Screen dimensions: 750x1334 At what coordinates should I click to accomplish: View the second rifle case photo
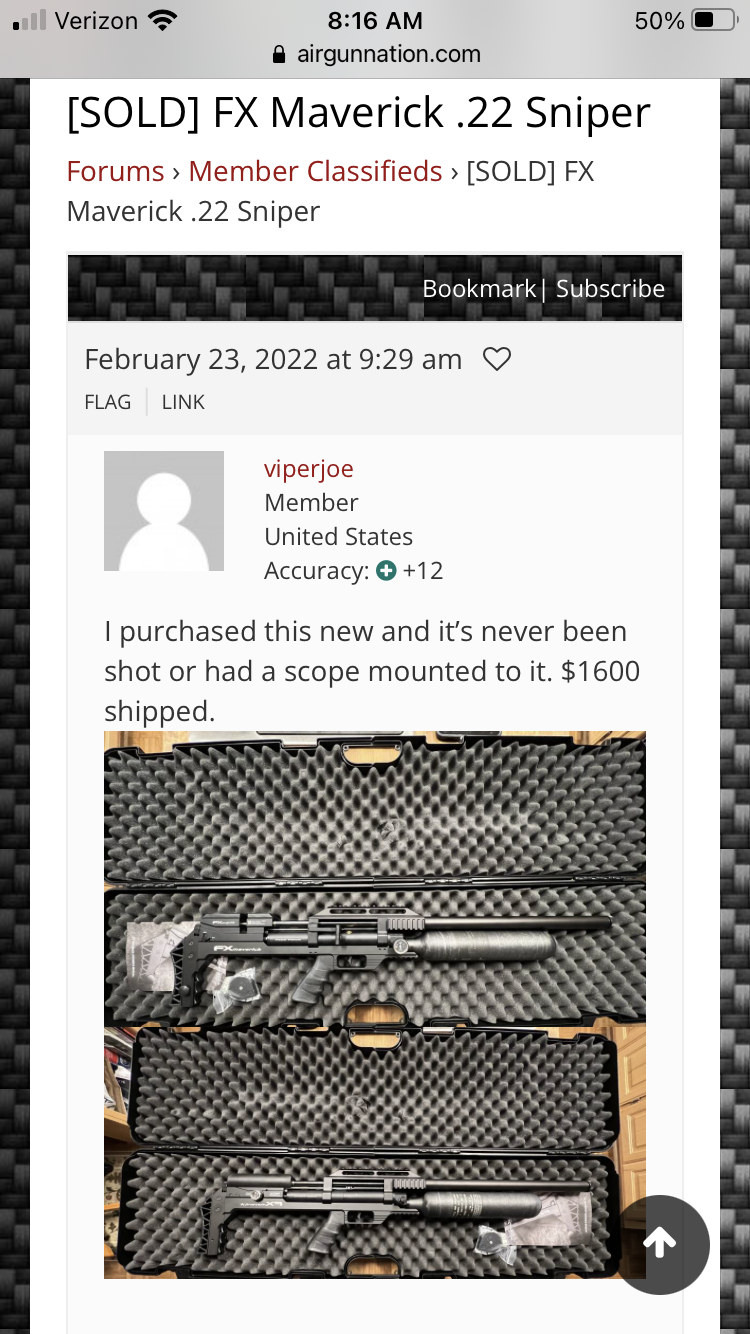pos(374,1150)
